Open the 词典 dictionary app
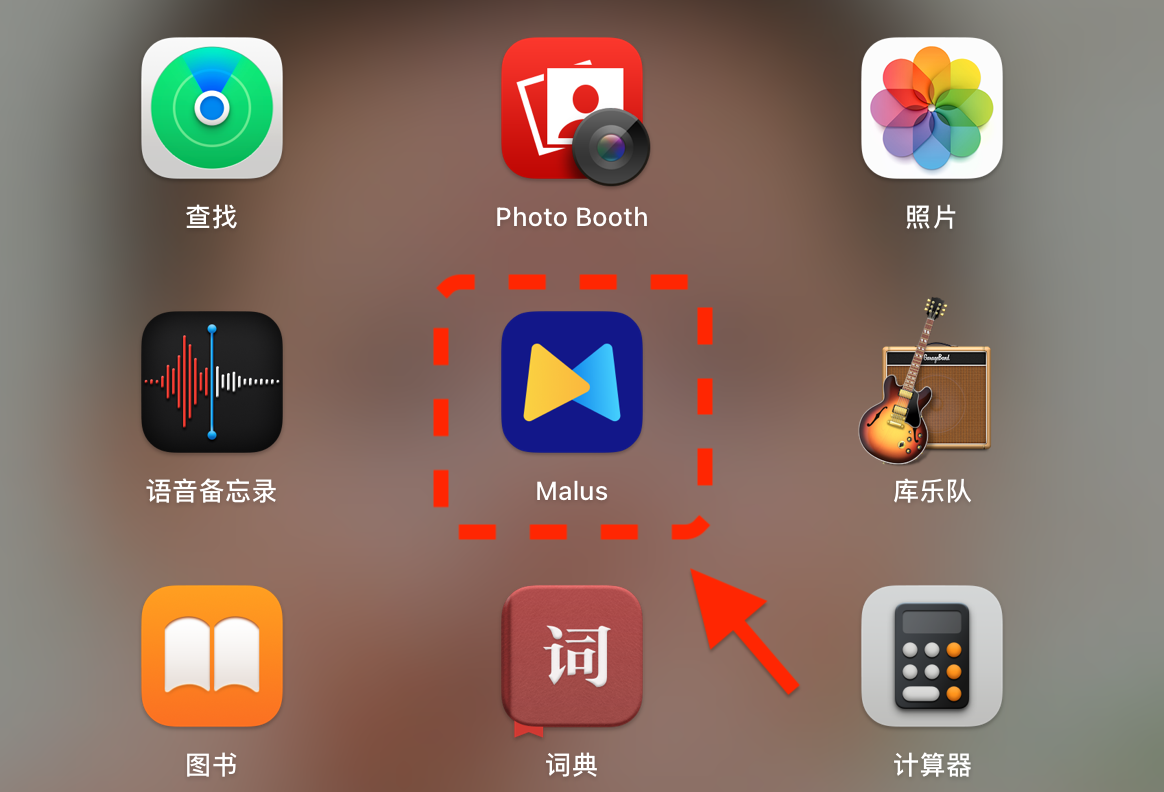 coord(572,656)
